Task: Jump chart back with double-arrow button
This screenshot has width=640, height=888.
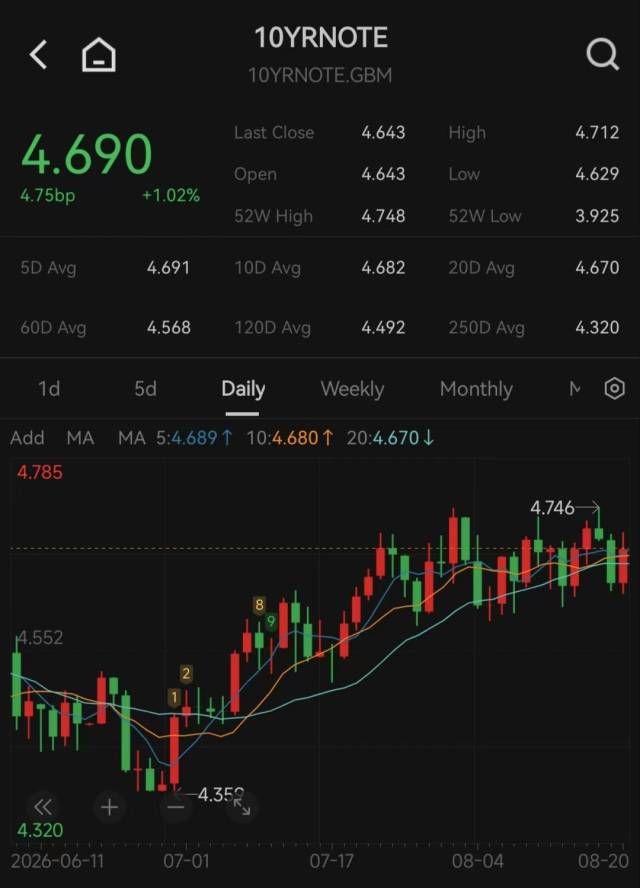Action: (43, 807)
